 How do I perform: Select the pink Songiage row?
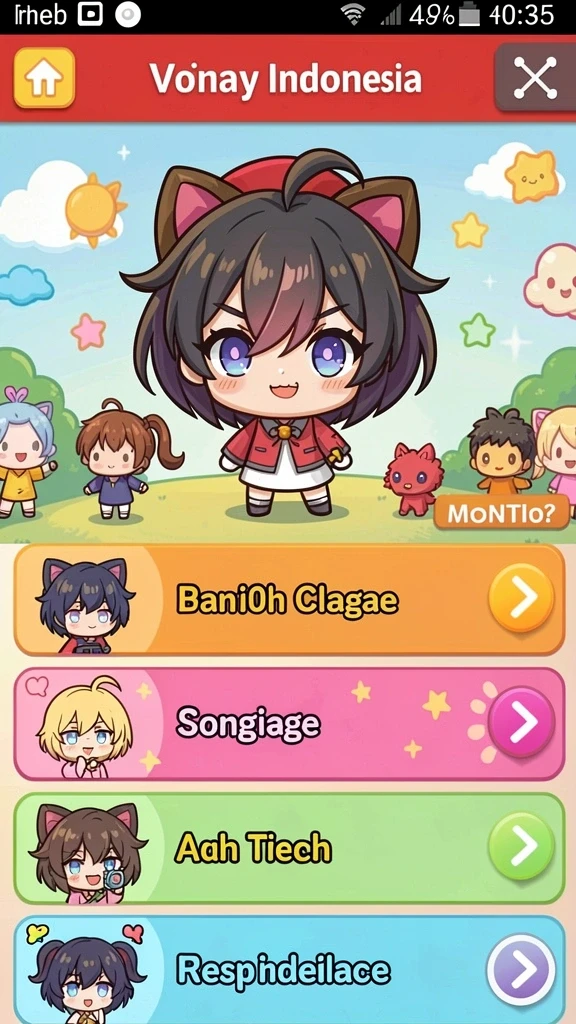(289, 724)
